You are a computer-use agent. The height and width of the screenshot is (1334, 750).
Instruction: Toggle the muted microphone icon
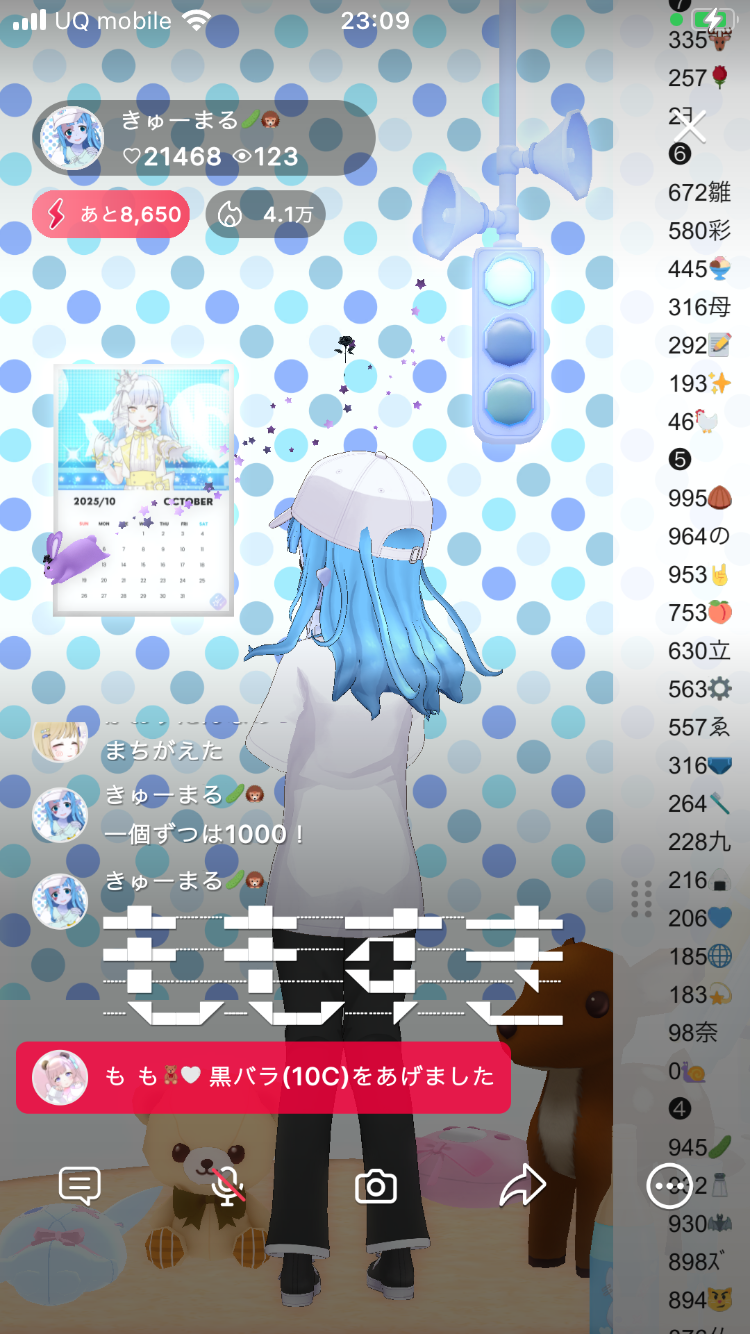pos(229,1186)
